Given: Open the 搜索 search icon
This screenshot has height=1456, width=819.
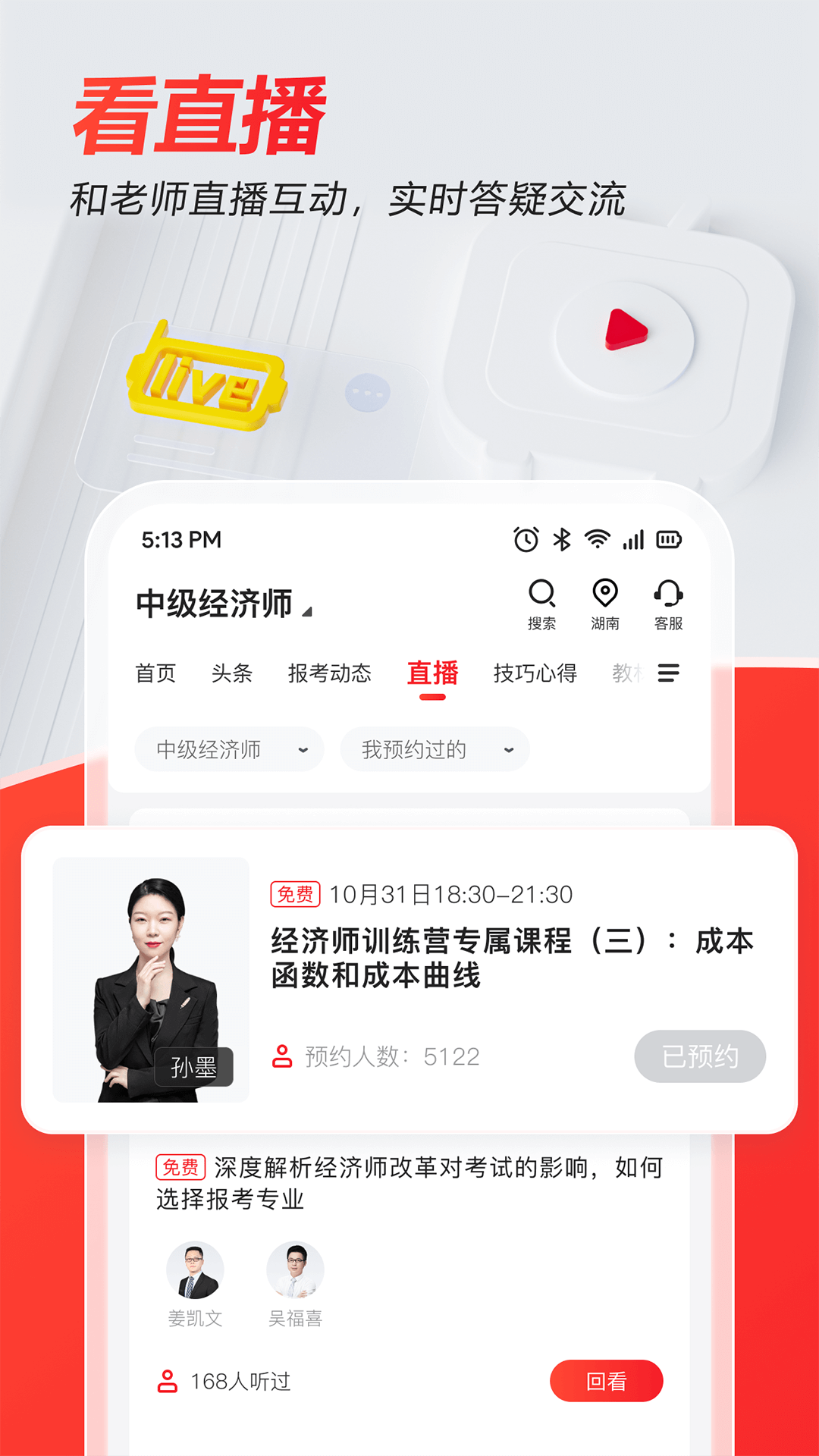Looking at the screenshot, I should click(x=541, y=593).
